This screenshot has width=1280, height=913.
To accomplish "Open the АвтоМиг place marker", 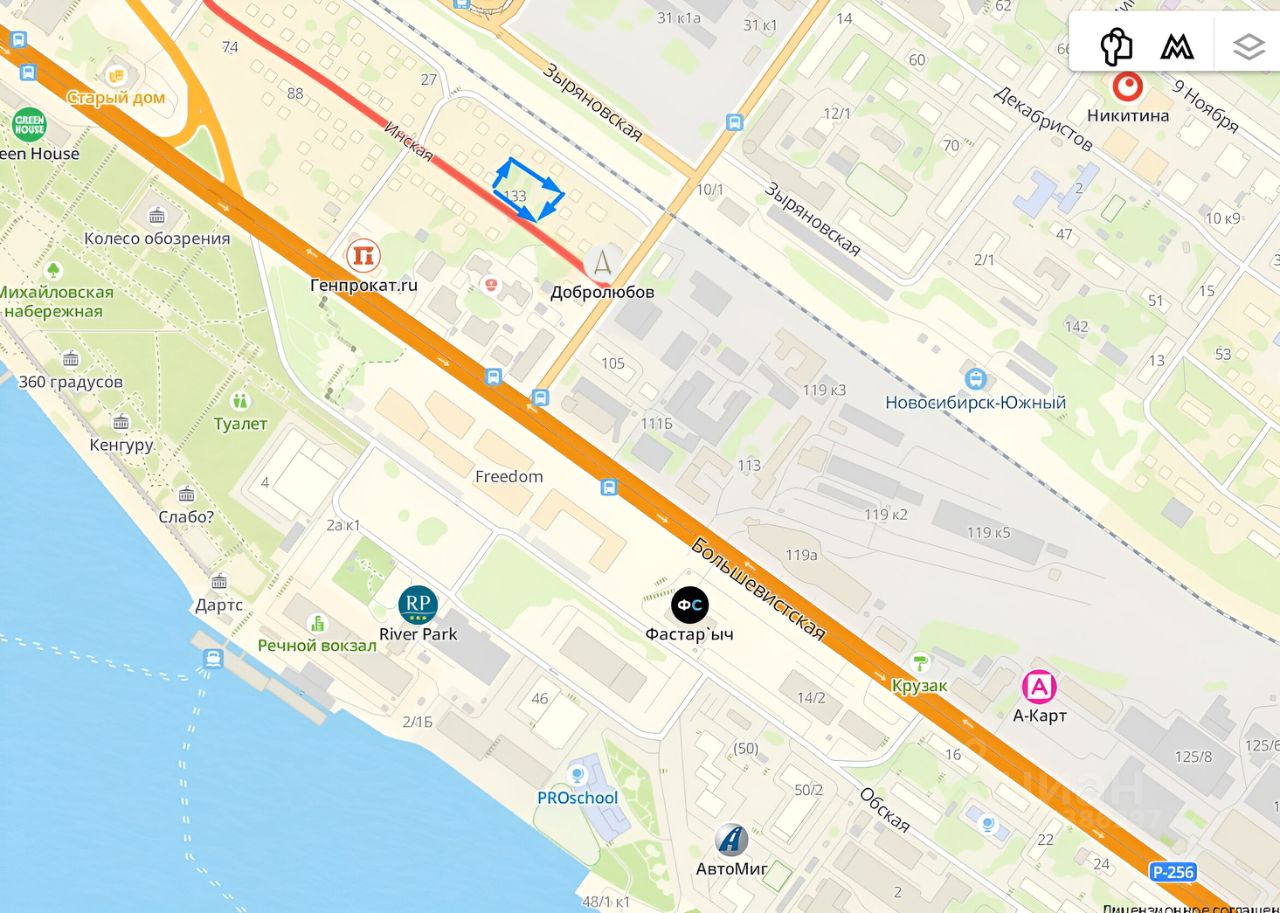I will coord(732,840).
